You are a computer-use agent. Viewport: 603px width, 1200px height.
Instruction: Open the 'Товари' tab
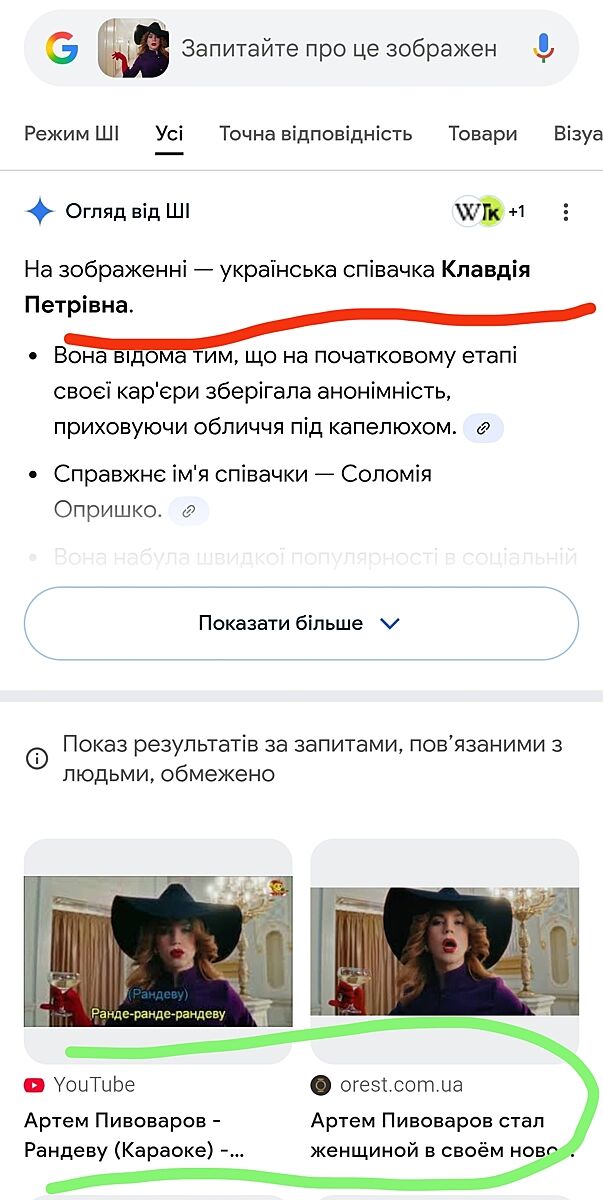tap(482, 134)
